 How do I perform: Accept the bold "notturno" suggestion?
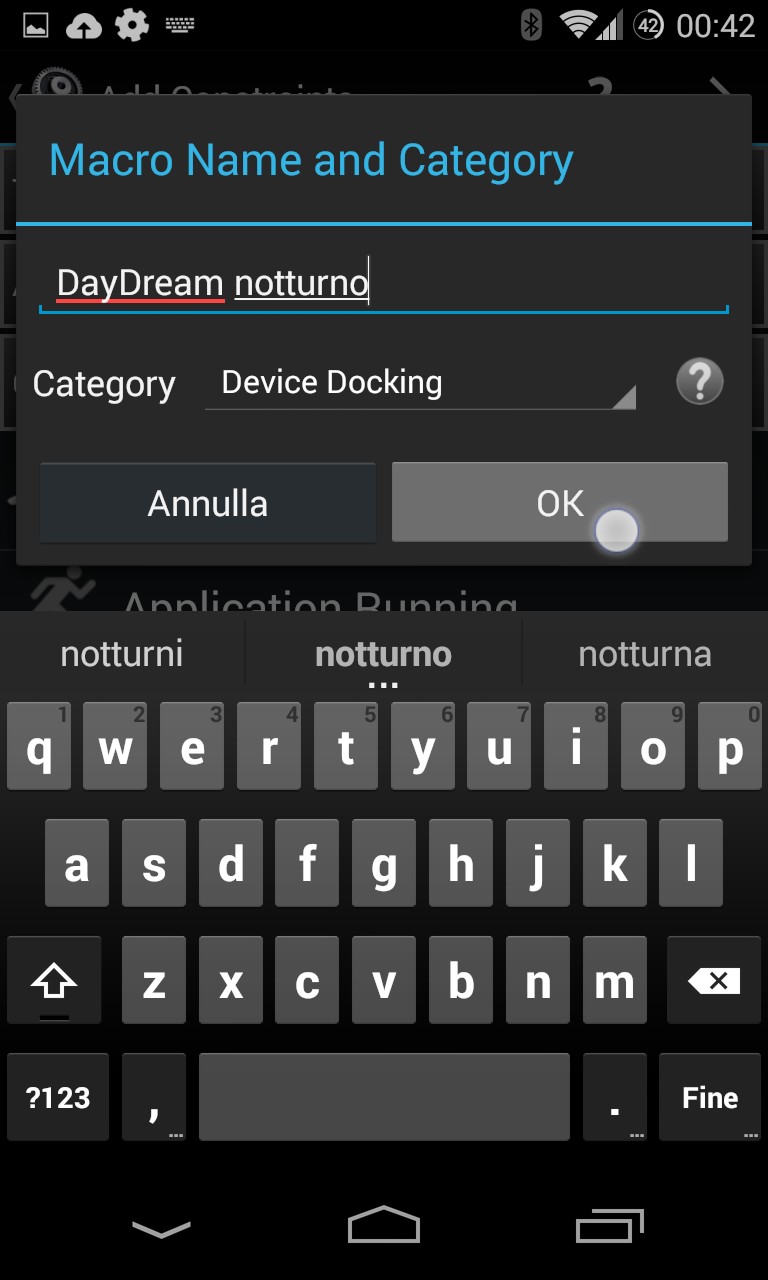click(383, 654)
